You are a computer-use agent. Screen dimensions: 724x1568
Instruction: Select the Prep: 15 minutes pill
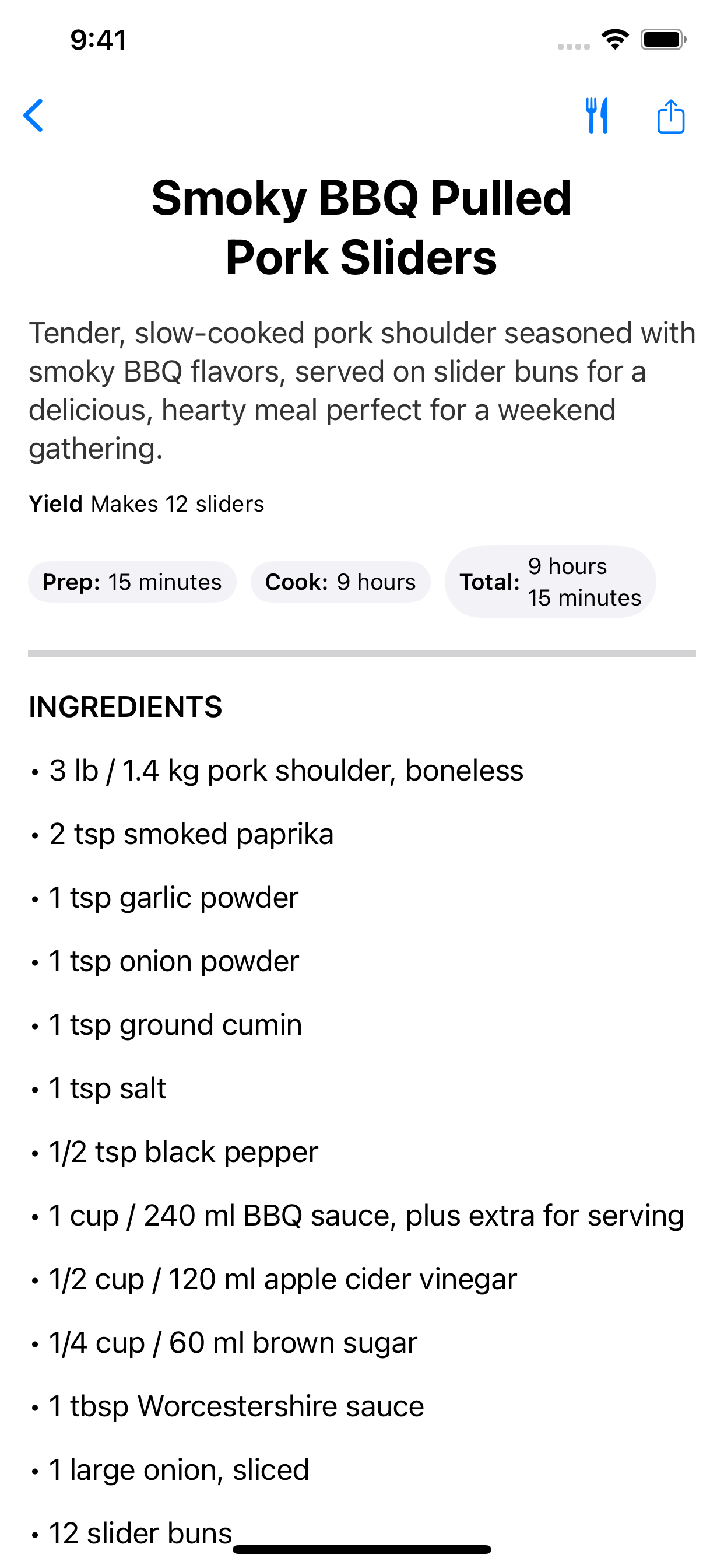[132, 582]
